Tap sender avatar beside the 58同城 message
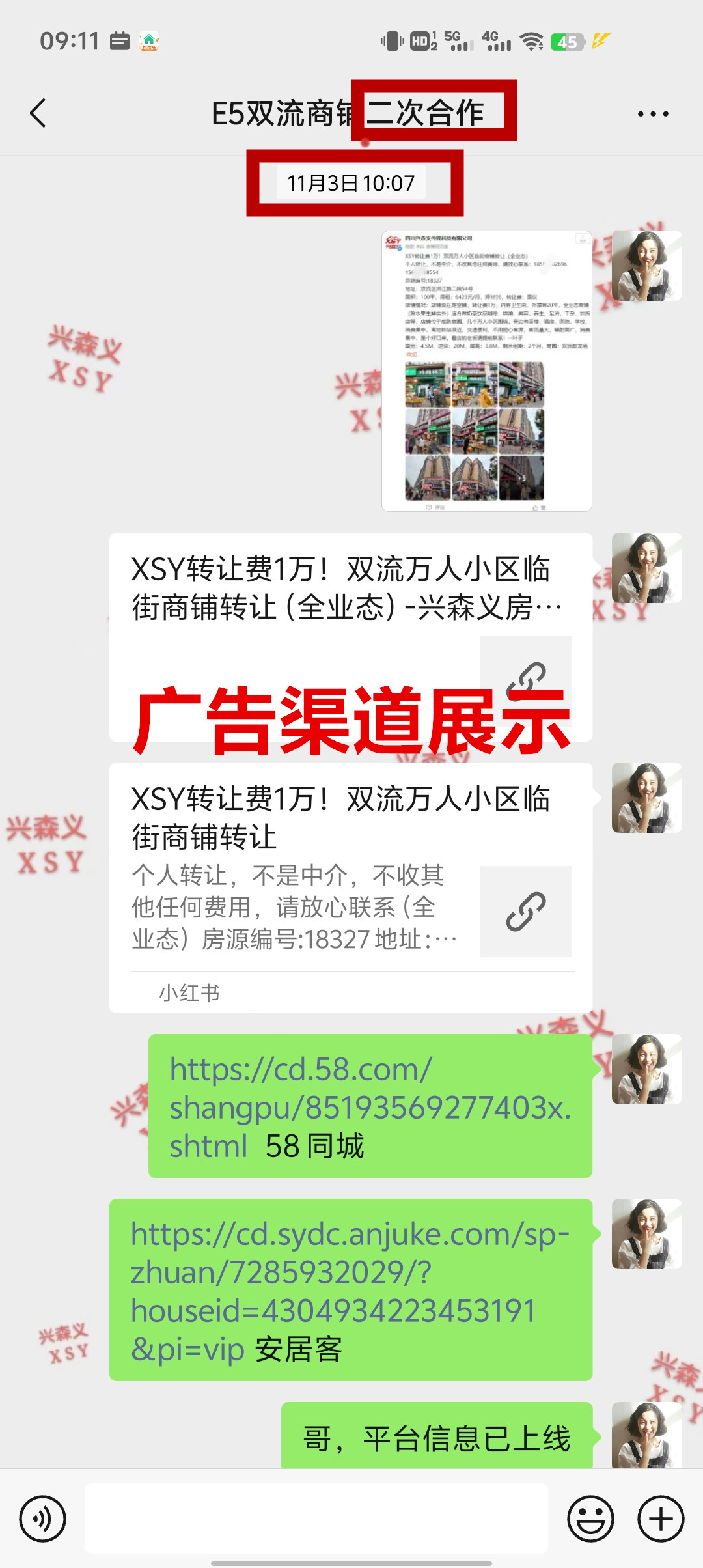The width and height of the screenshot is (703, 1568). pos(646,1069)
